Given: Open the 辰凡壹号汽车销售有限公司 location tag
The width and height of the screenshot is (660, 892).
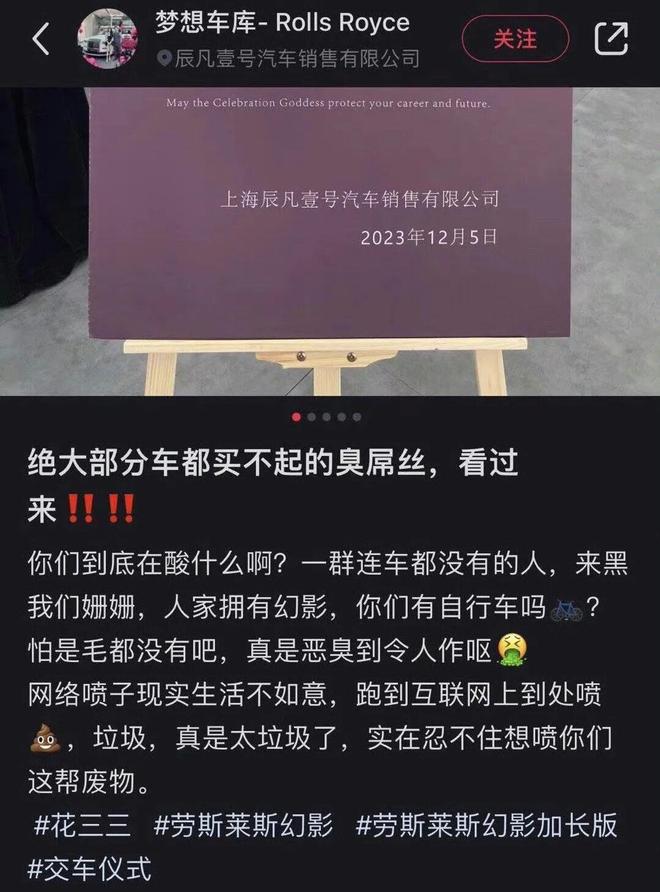Looking at the screenshot, I should (x=288, y=59).
